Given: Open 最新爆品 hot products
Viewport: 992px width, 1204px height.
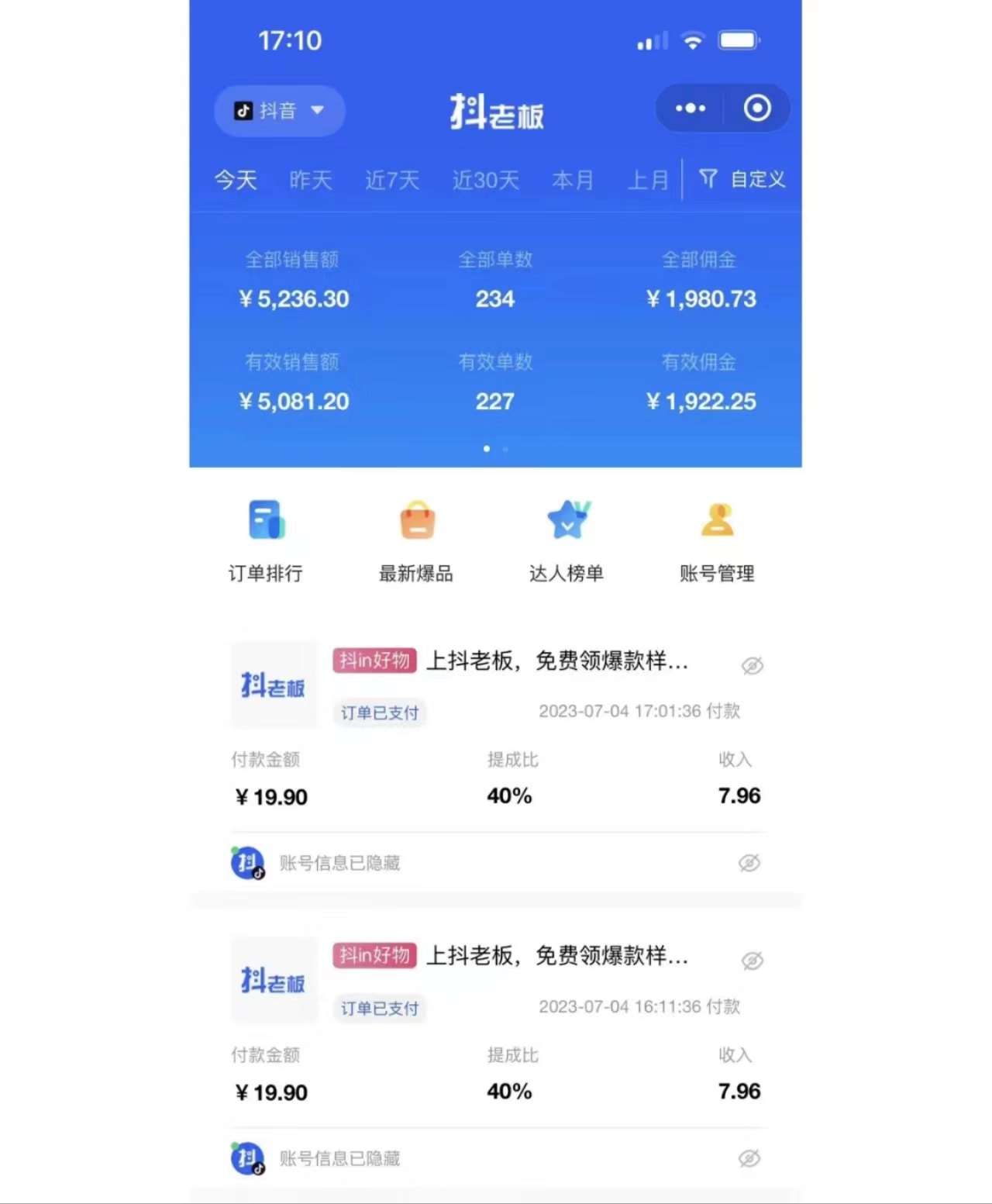Looking at the screenshot, I should [x=416, y=540].
